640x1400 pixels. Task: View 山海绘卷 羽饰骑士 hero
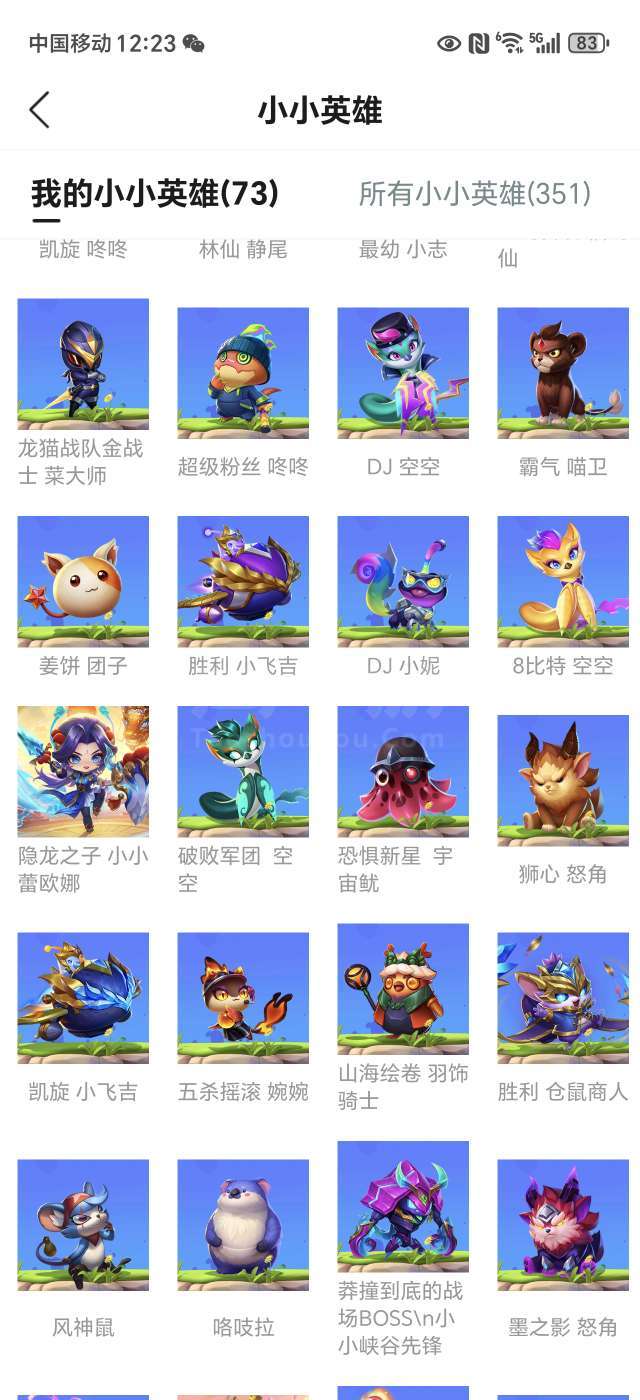[x=403, y=989]
